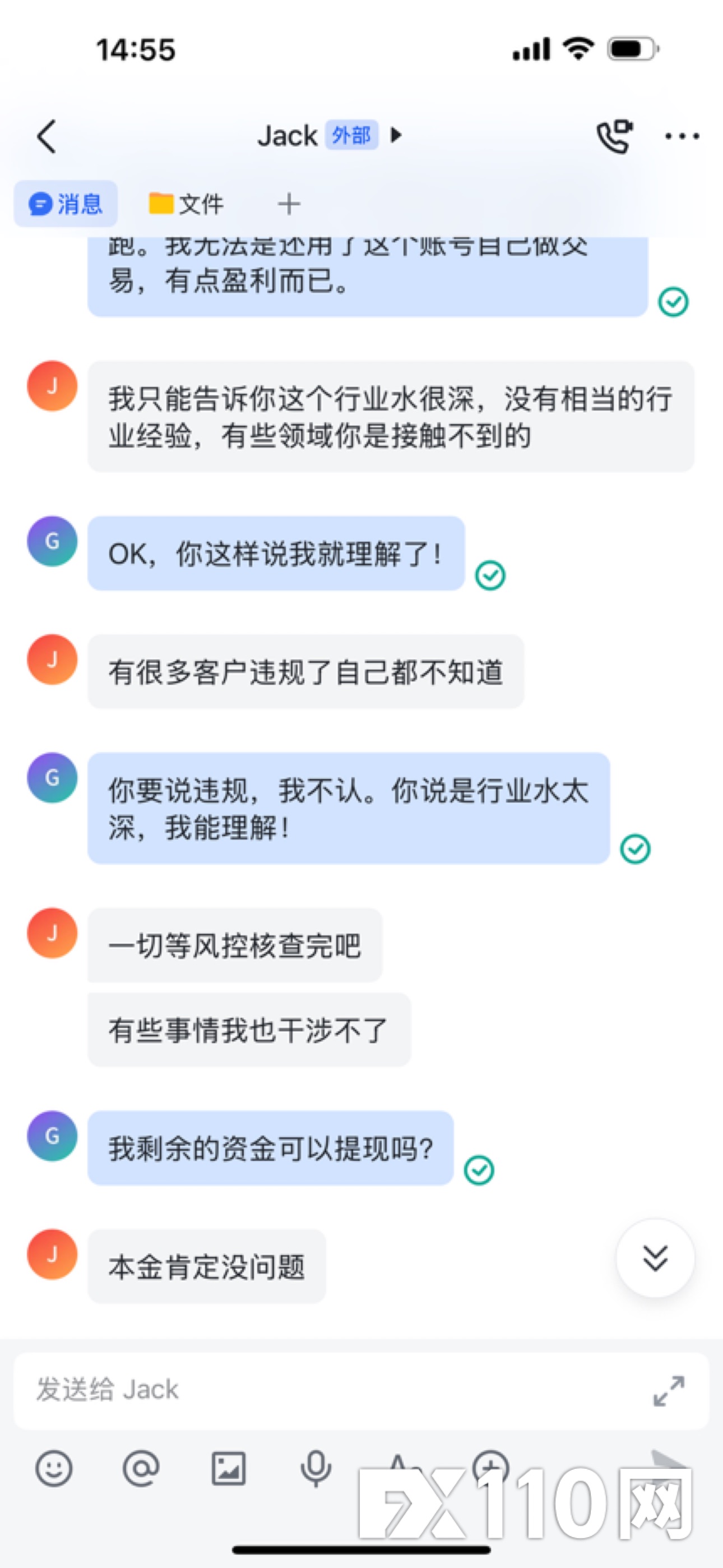Mention someone with the @ icon
Image resolution: width=723 pixels, height=1568 pixels.
pos(141,1469)
